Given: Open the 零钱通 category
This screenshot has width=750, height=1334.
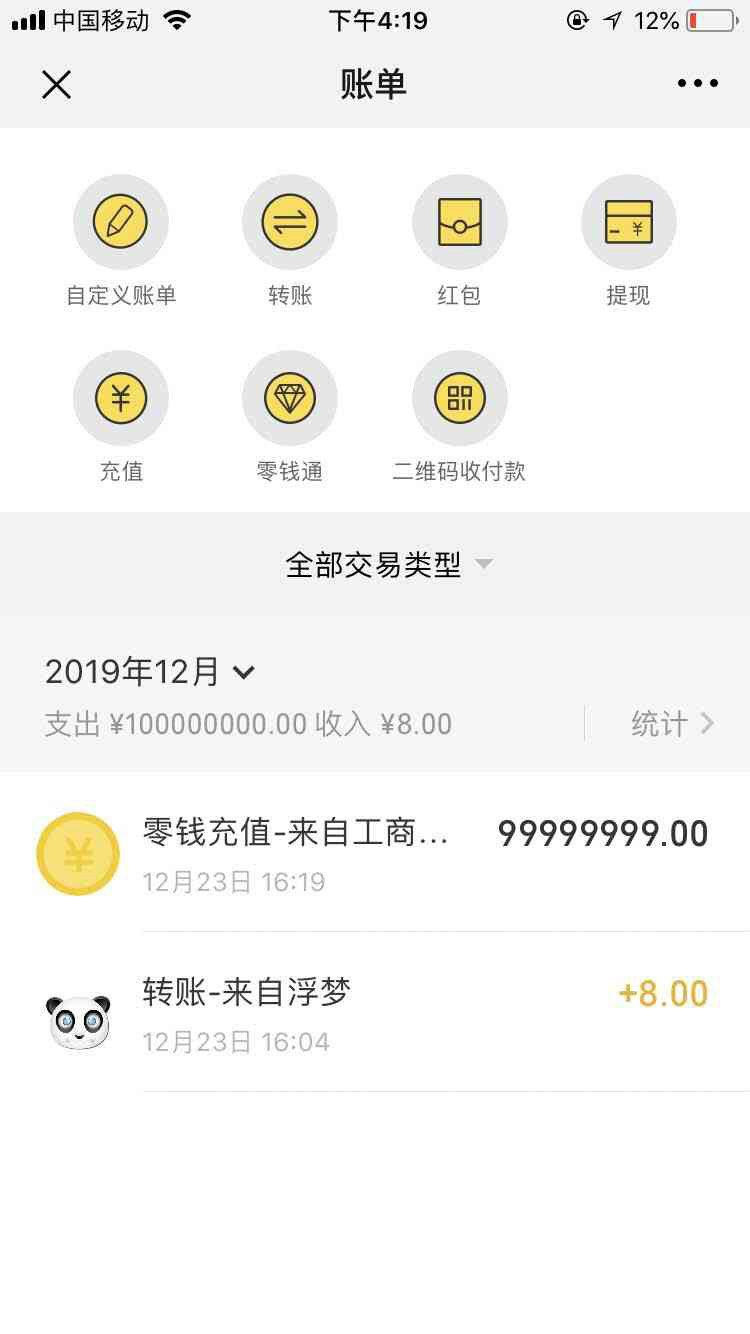Looking at the screenshot, I should click(290, 399).
